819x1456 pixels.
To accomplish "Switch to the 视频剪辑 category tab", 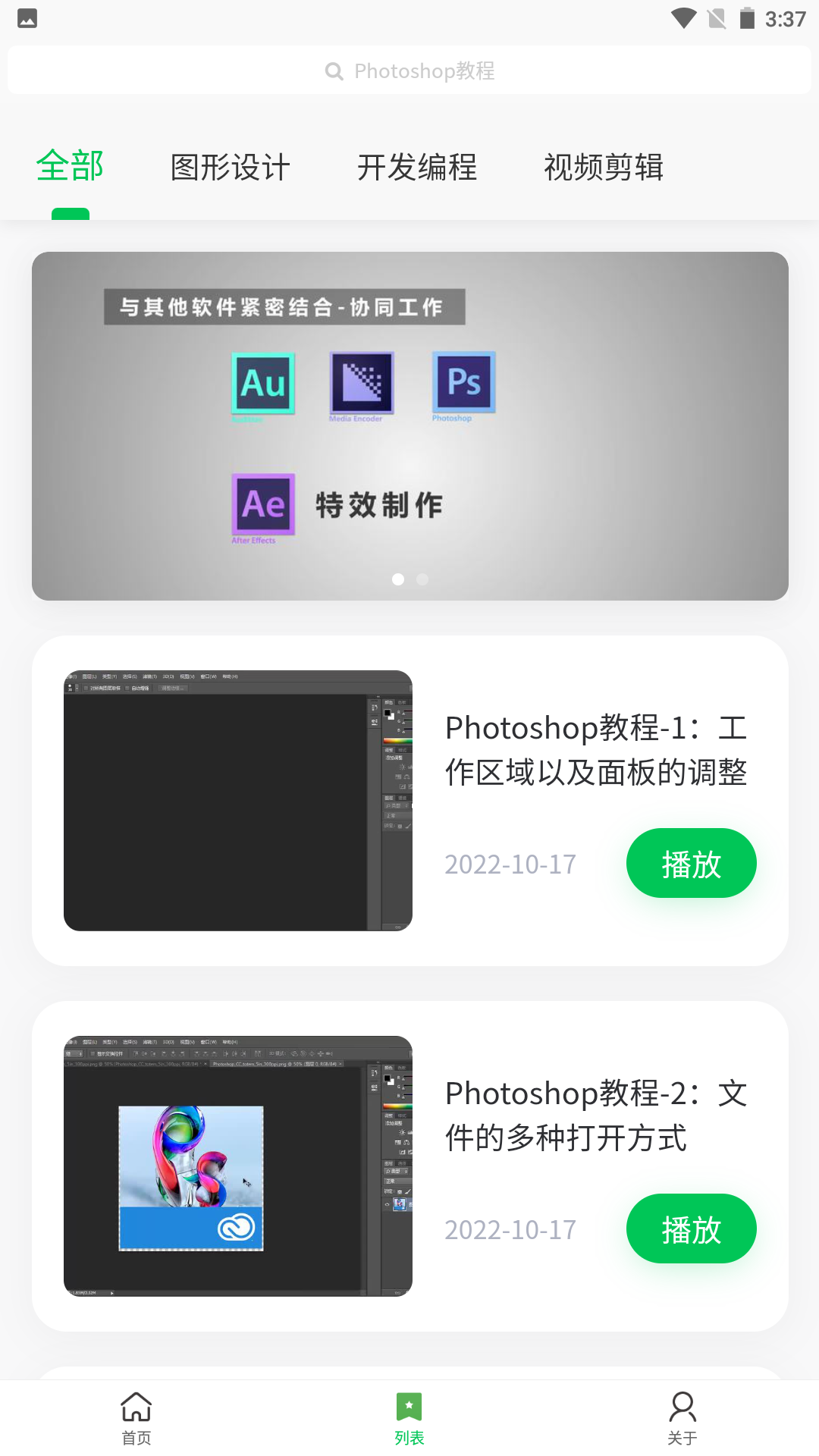I will tap(603, 167).
